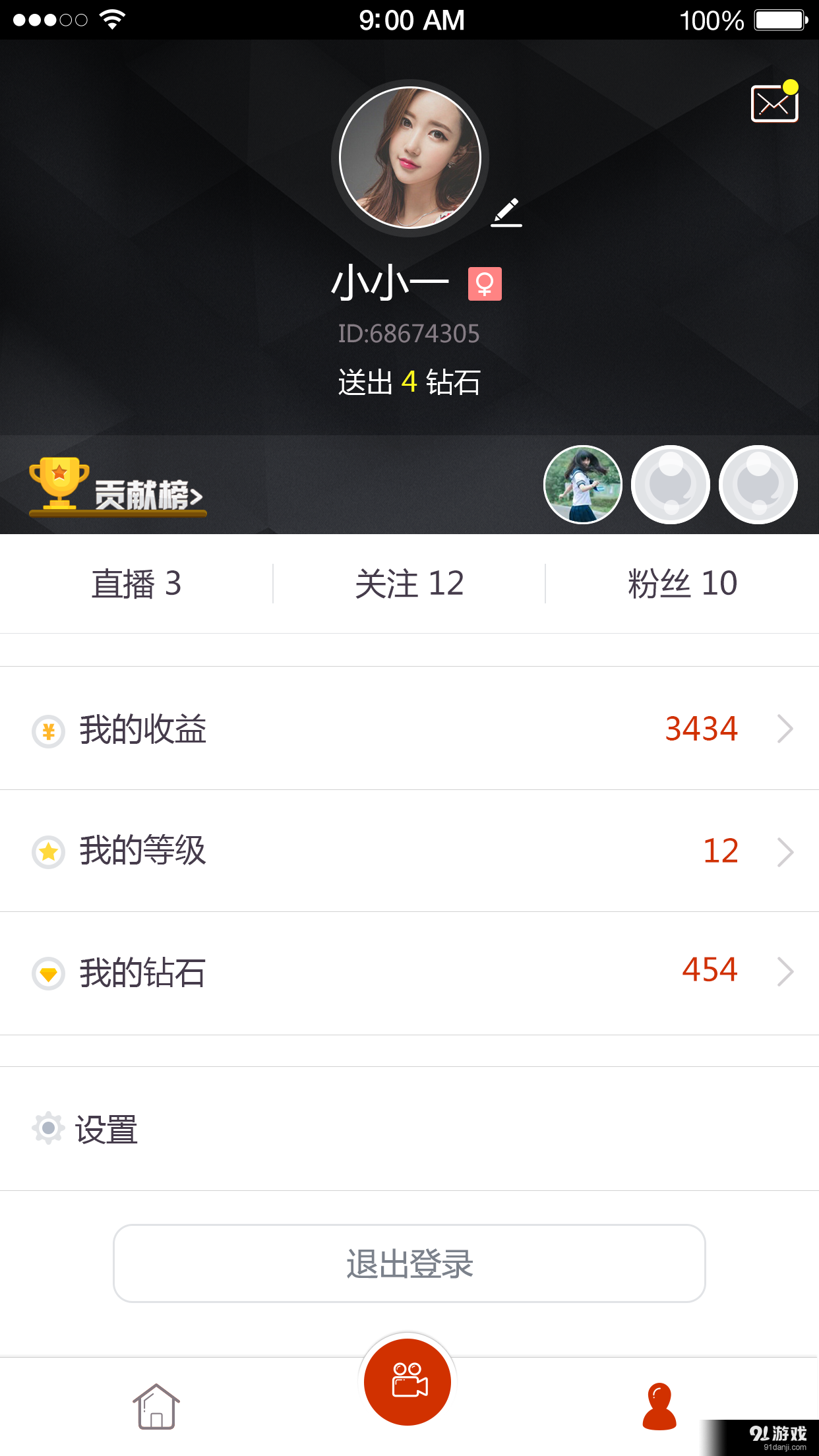Expand 我的等级 via its right chevron

pyautogui.click(x=785, y=851)
